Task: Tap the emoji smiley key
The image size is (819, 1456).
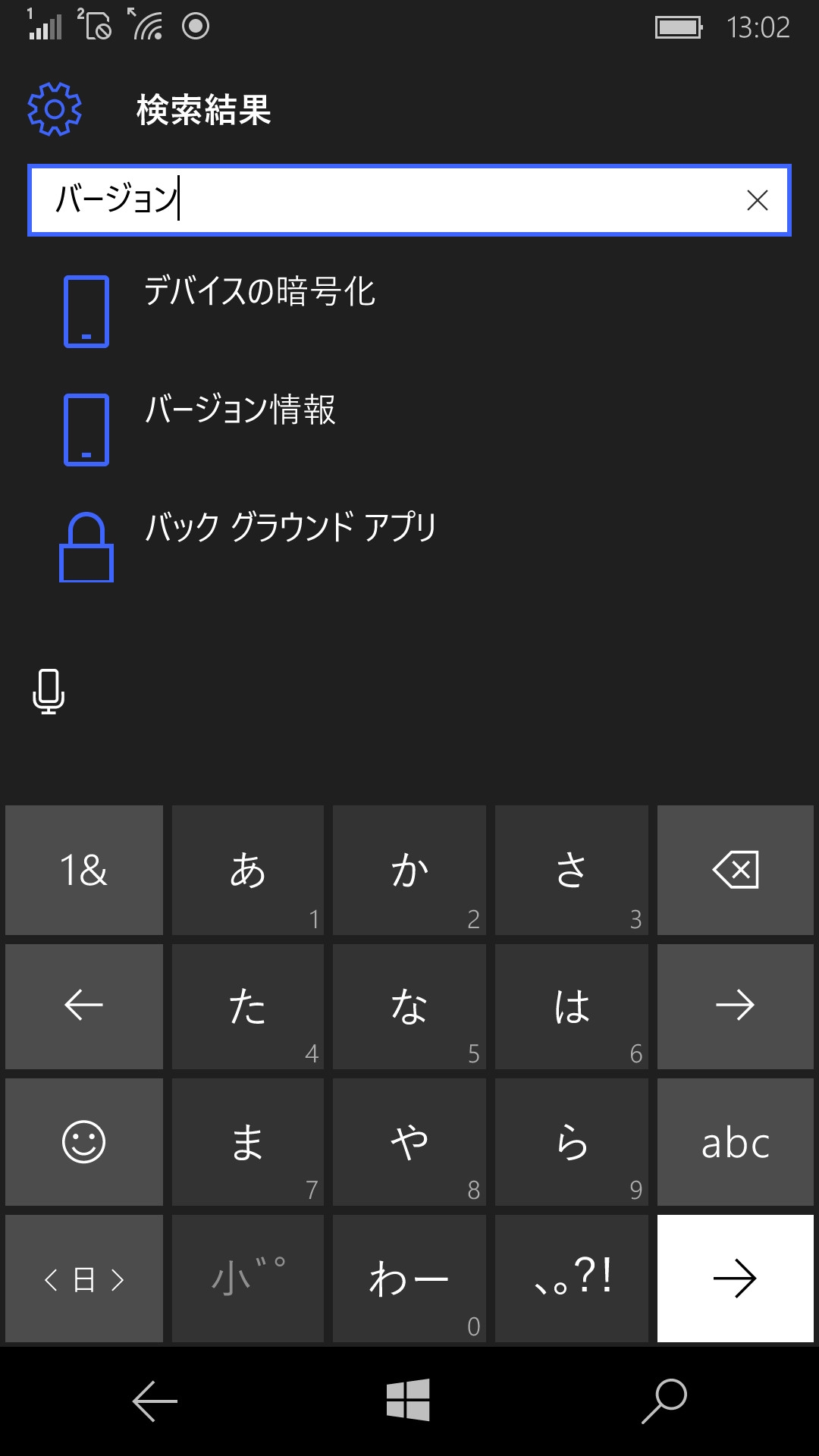Action: click(x=83, y=1141)
